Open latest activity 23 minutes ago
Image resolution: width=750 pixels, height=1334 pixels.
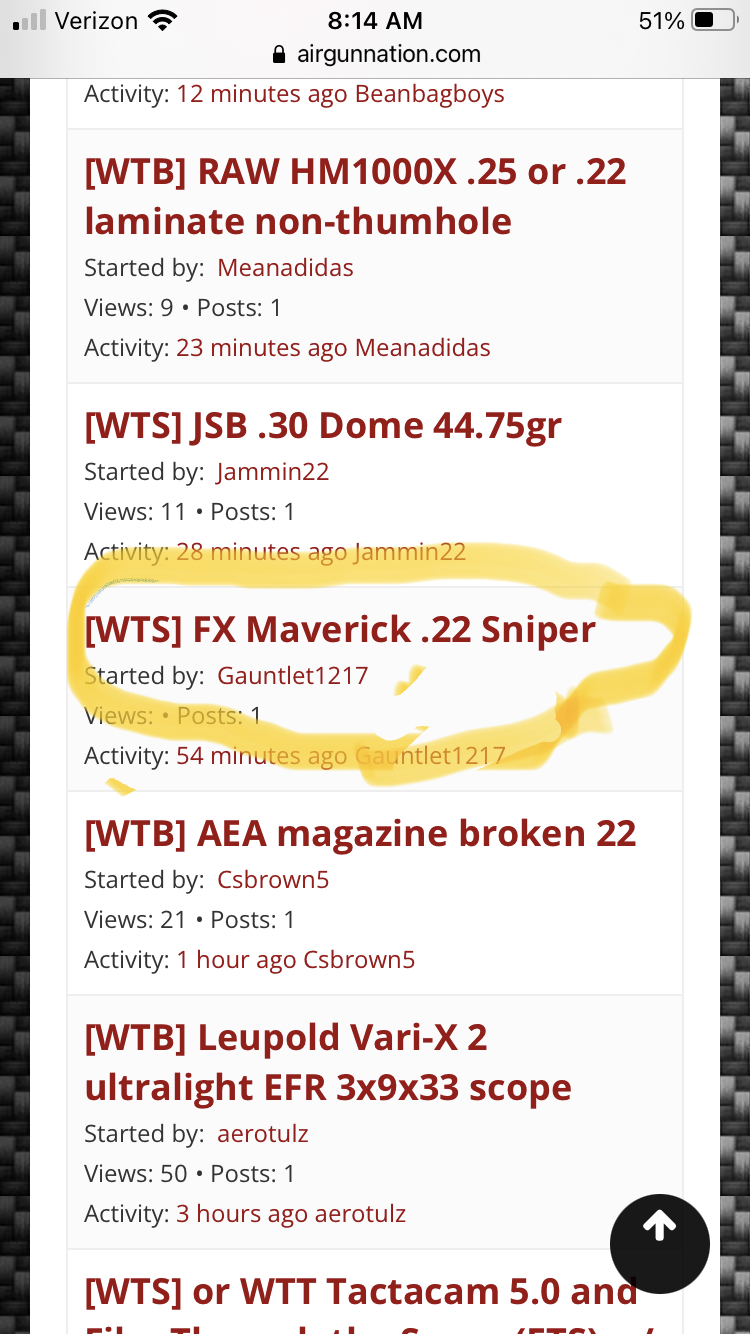pyautogui.click(x=262, y=348)
